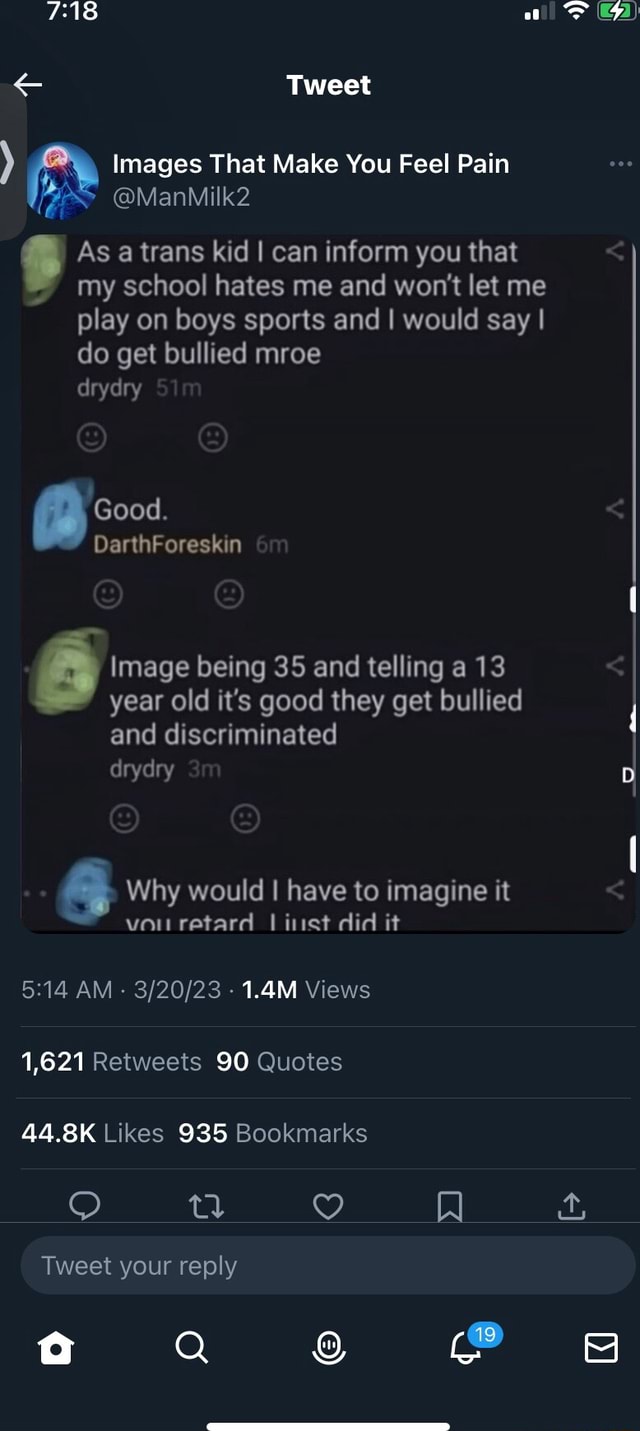Reply to this tweet via the comment icon

click(x=85, y=1208)
